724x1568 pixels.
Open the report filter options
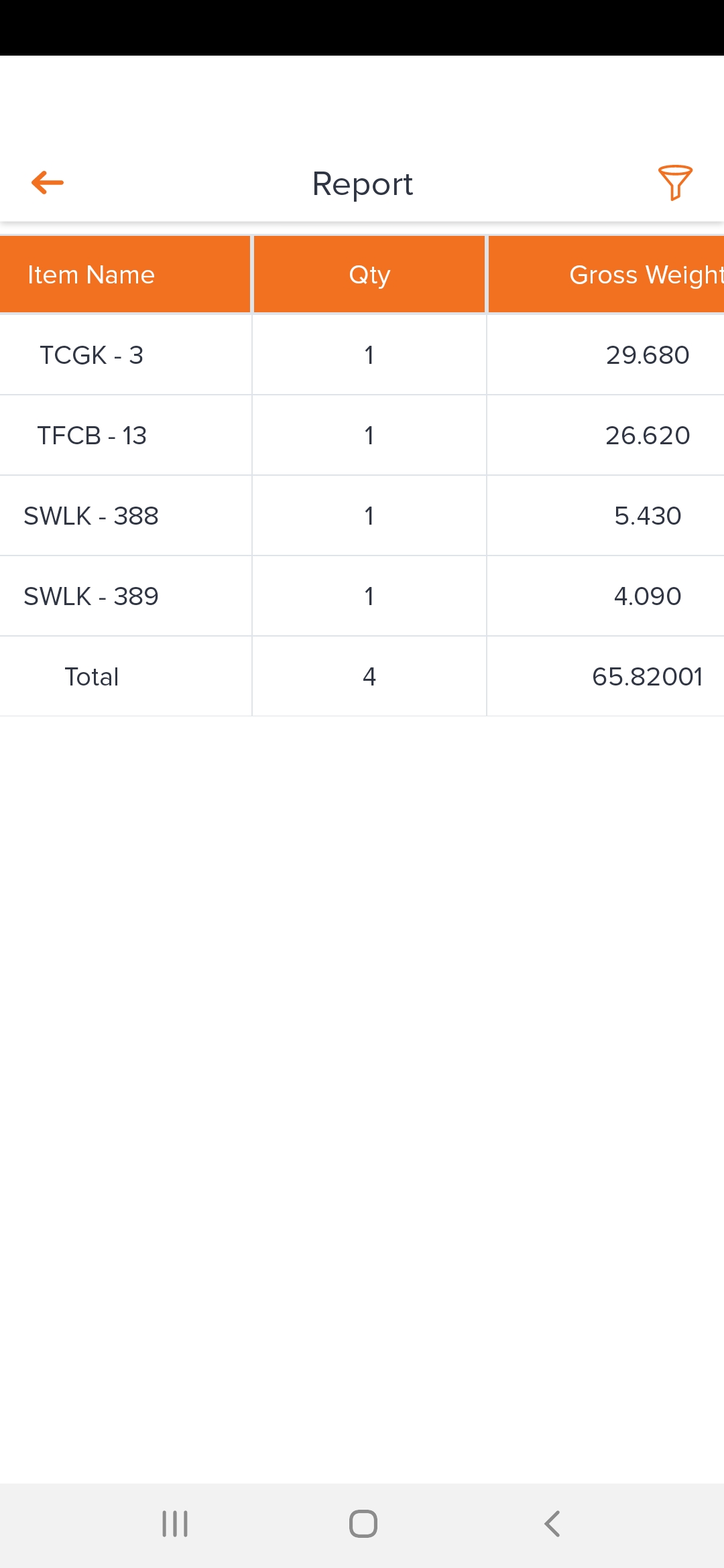674,182
